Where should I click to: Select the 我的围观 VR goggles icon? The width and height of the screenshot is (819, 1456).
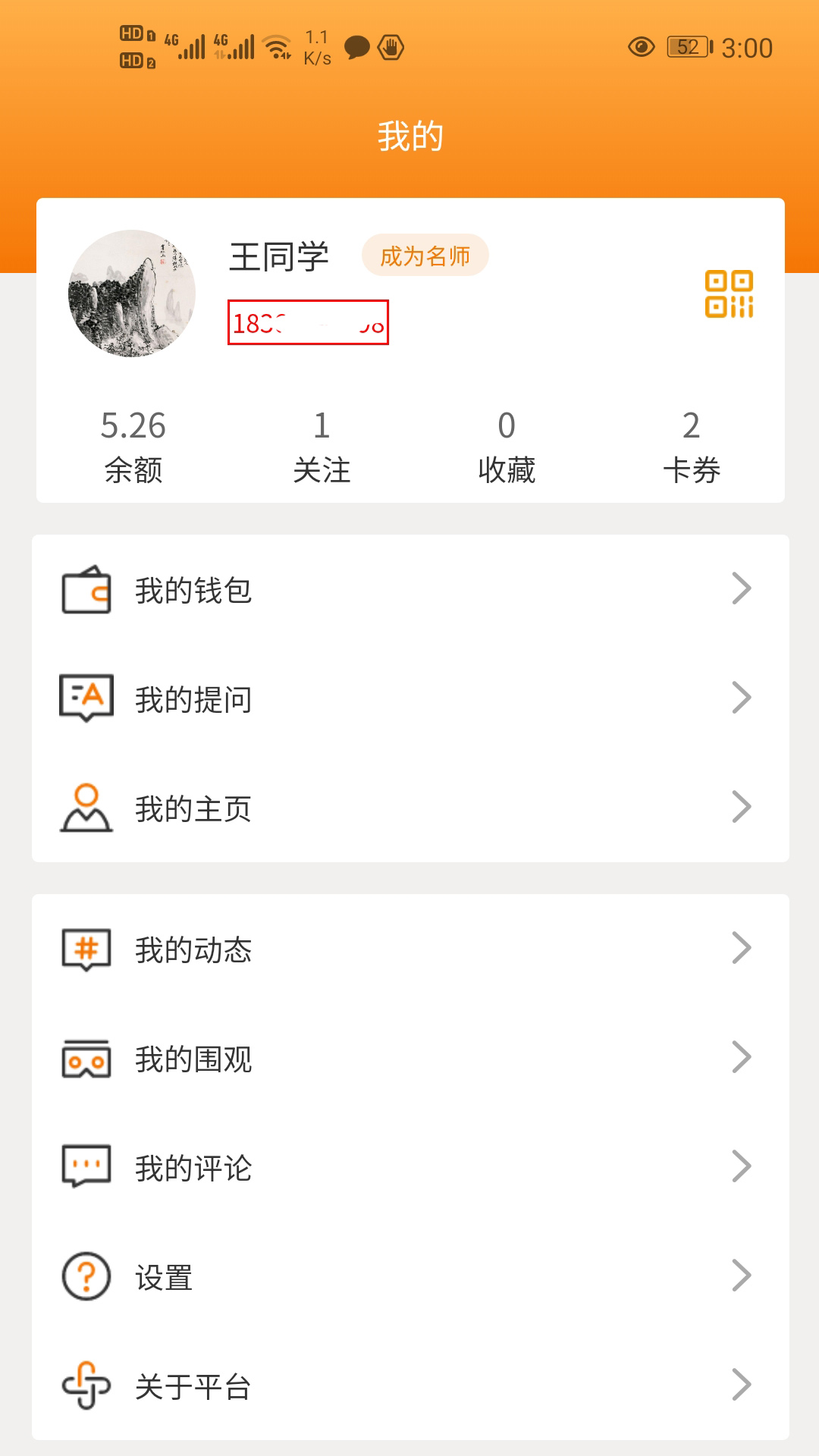[x=86, y=1059]
